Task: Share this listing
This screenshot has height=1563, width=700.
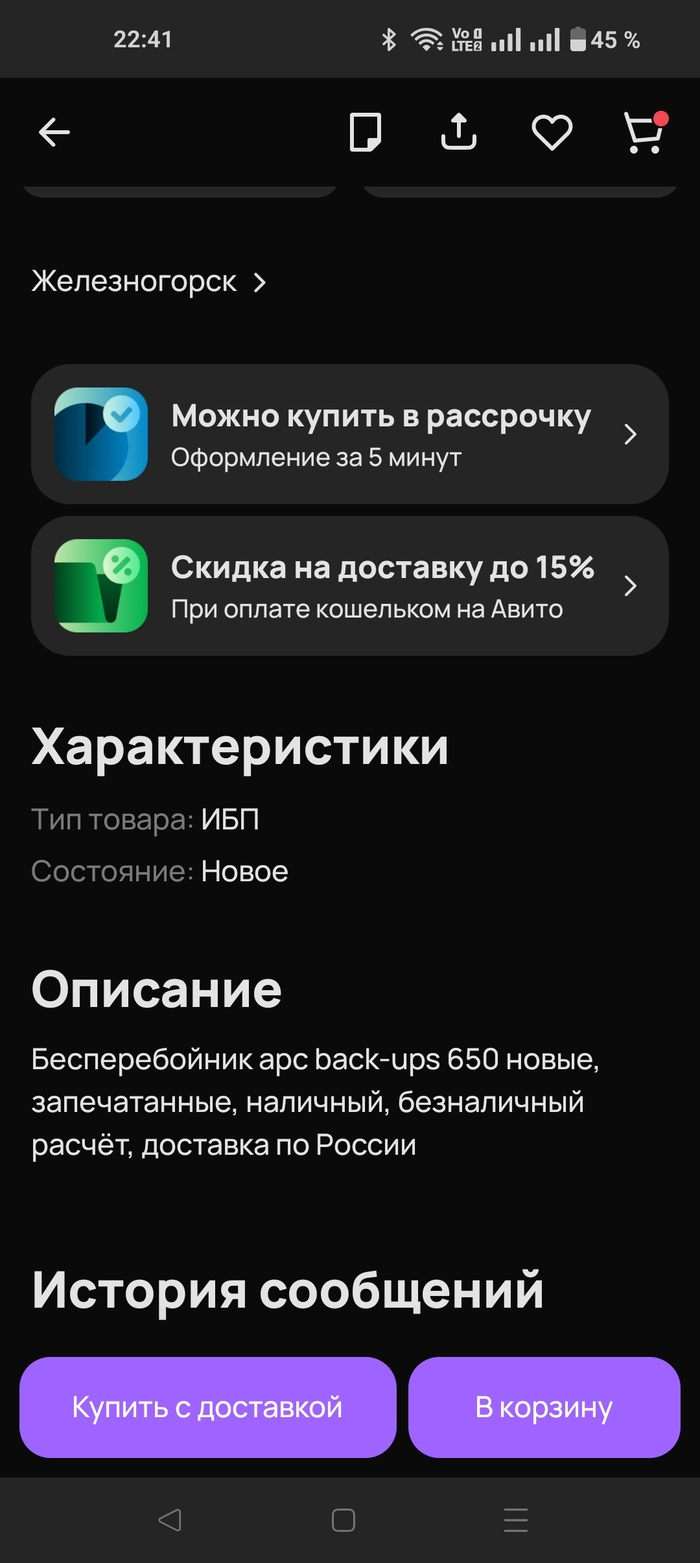Action: [459, 132]
